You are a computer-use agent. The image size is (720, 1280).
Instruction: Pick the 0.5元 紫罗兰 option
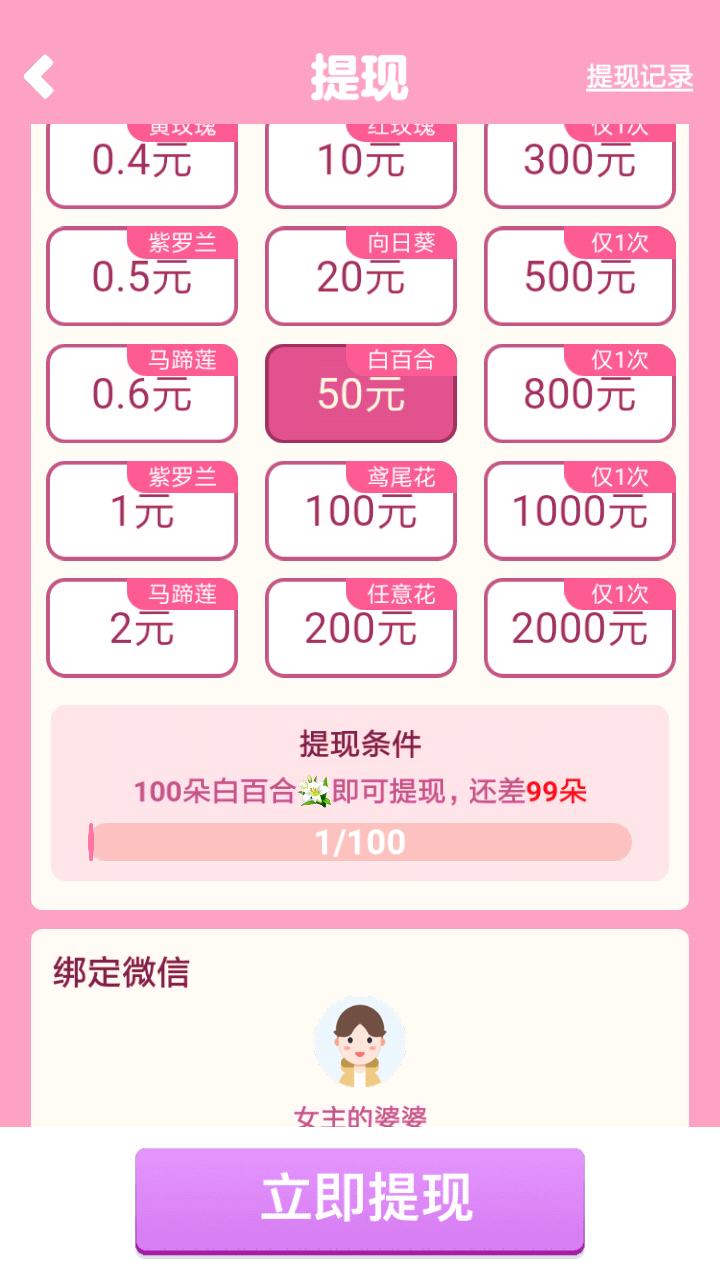click(142, 277)
